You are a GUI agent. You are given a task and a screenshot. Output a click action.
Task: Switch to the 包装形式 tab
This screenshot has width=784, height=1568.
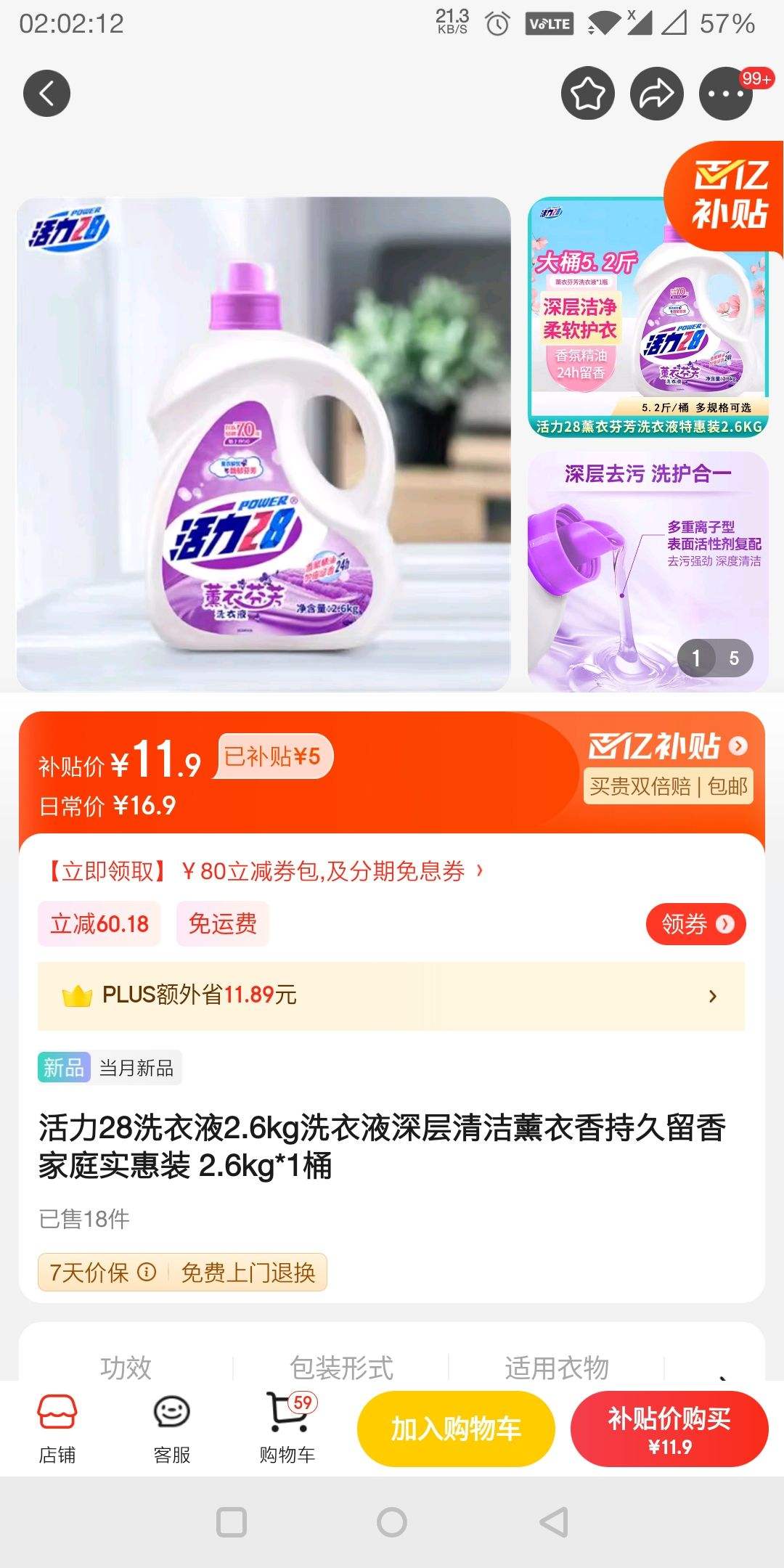click(x=341, y=1366)
